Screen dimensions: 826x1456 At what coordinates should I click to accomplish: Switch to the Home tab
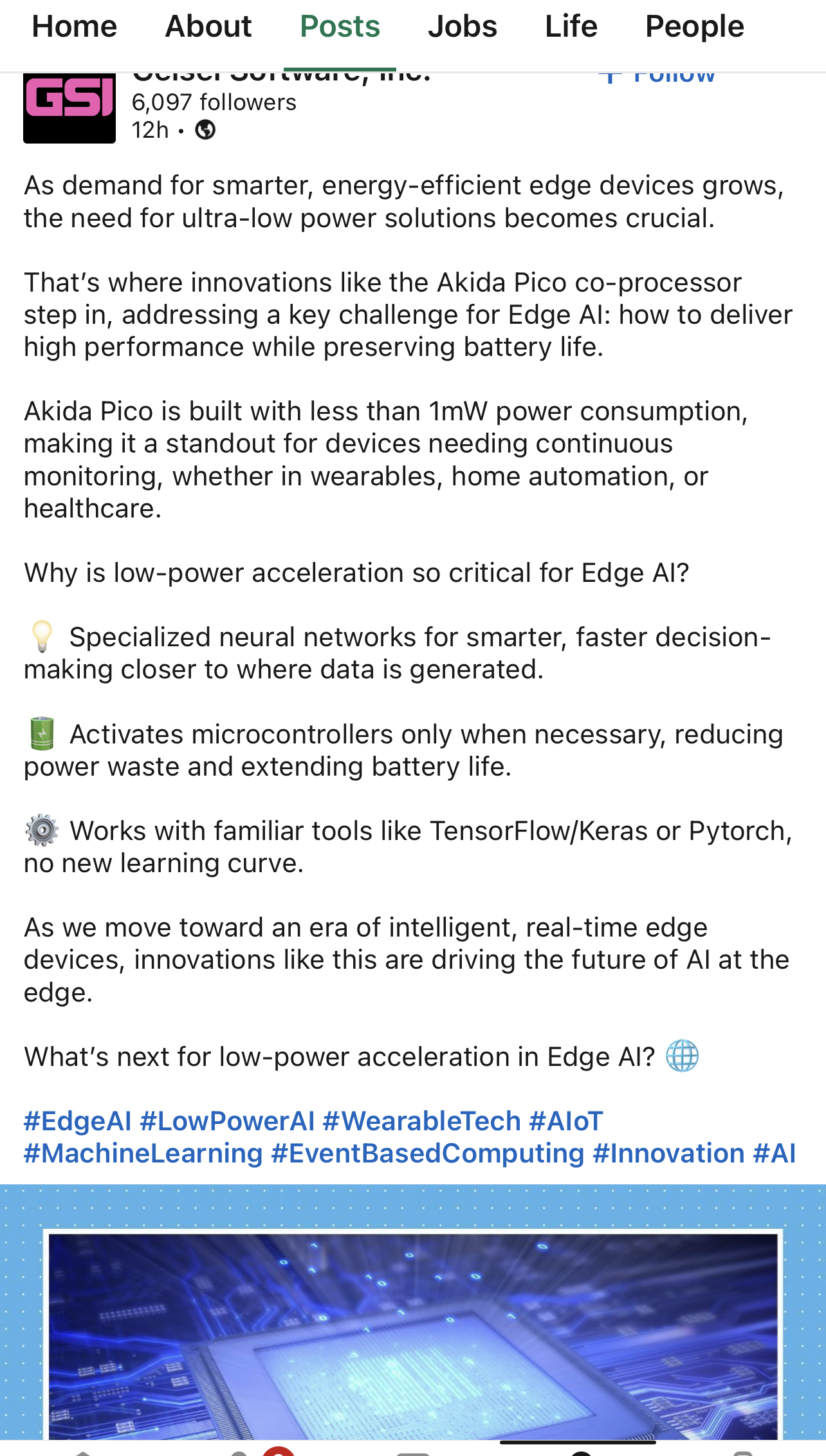tap(75, 27)
